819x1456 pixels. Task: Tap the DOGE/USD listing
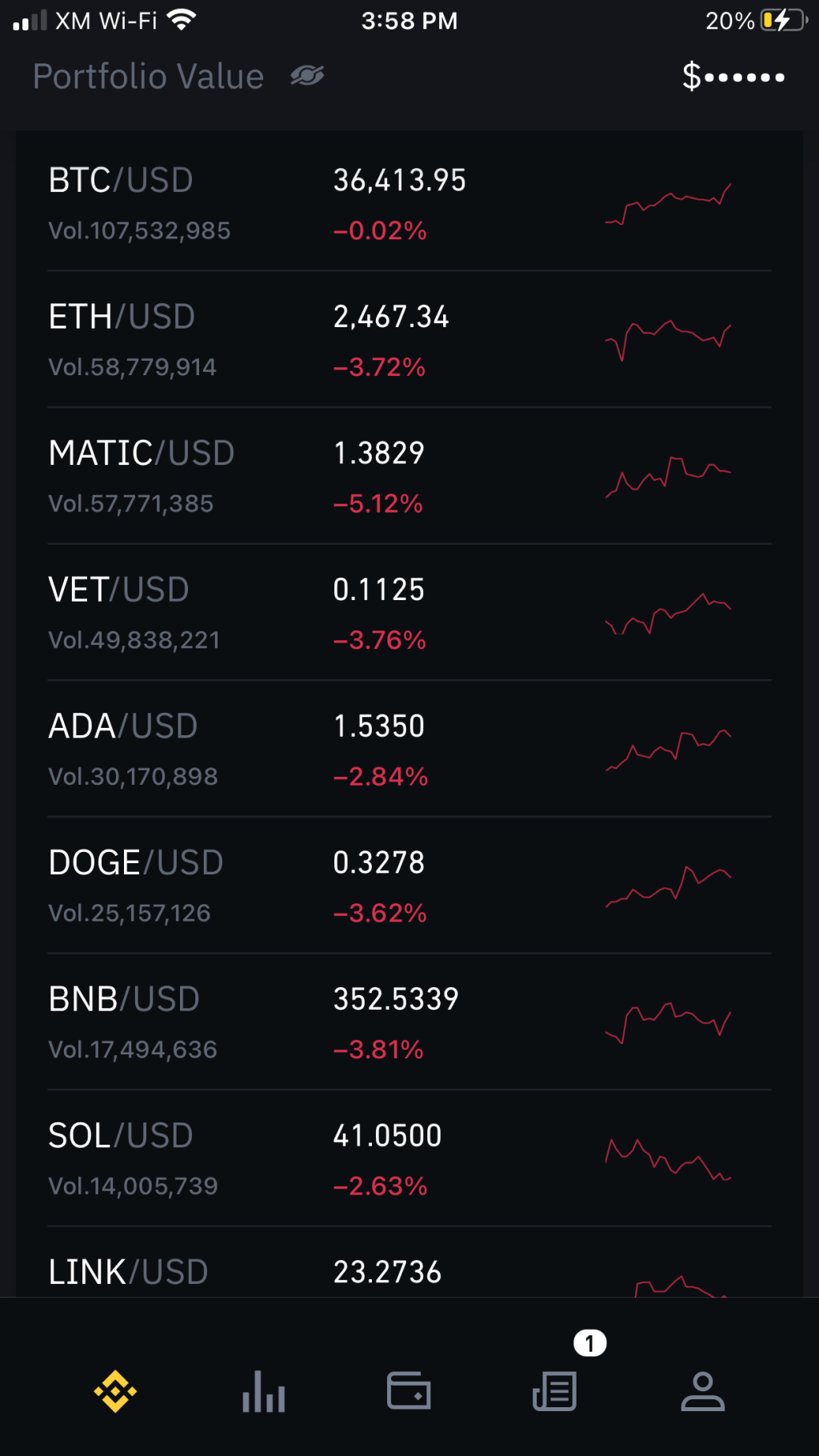click(x=409, y=886)
